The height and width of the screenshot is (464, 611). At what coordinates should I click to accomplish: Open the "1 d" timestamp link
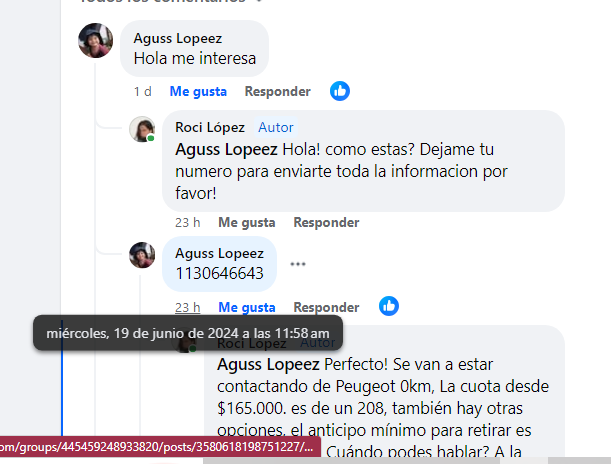[x=142, y=91]
